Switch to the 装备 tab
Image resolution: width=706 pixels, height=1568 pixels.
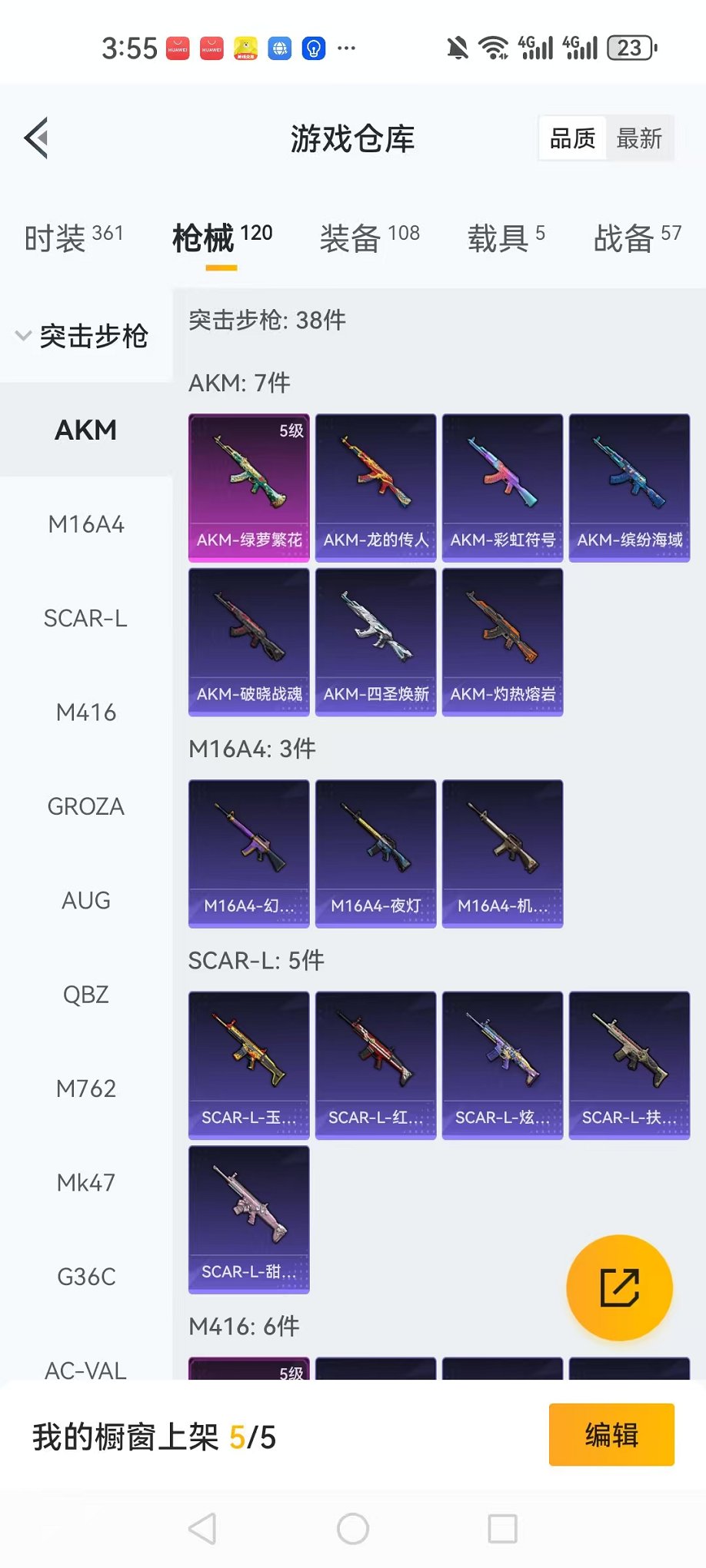click(x=369, y=238)
